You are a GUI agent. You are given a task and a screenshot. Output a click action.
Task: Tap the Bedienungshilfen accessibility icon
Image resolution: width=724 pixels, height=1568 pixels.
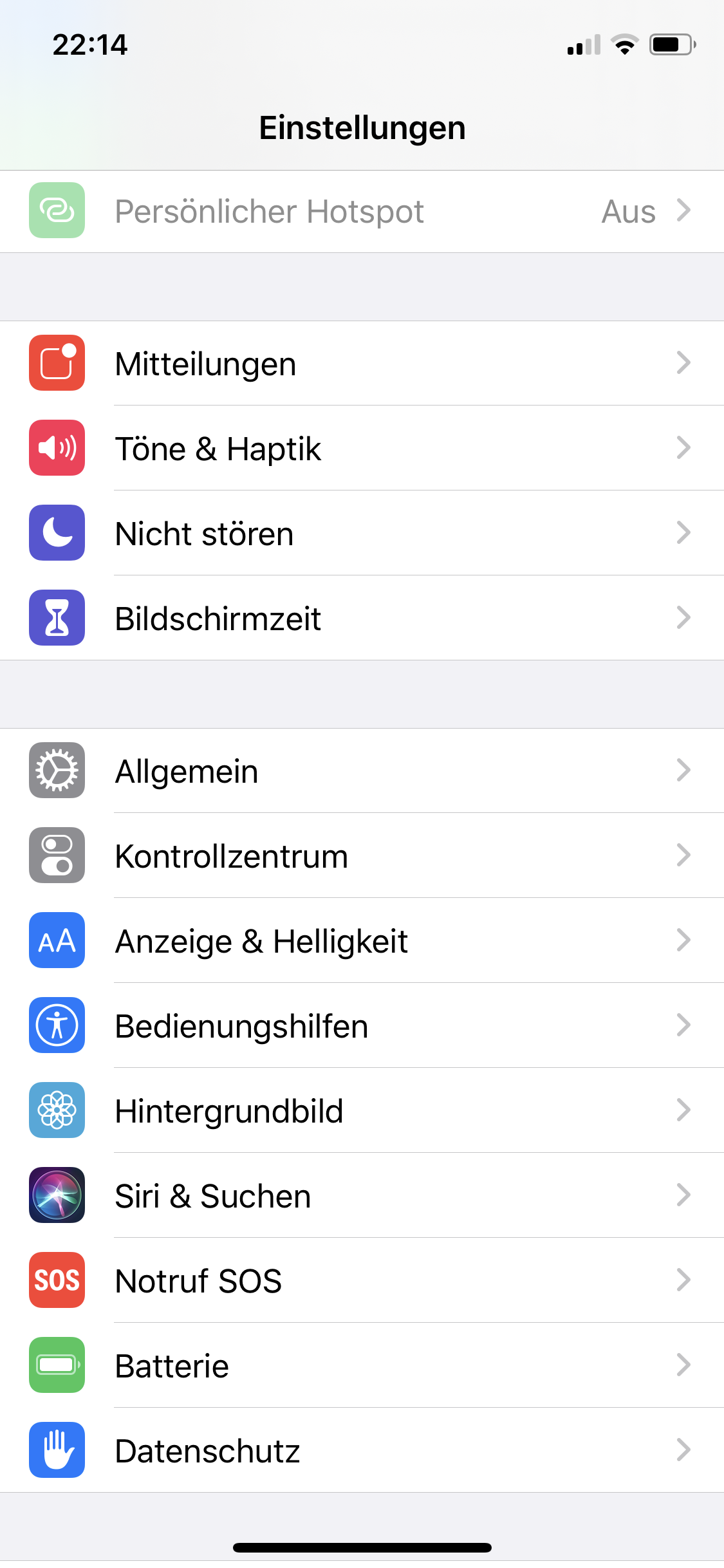coord(57,1026)
